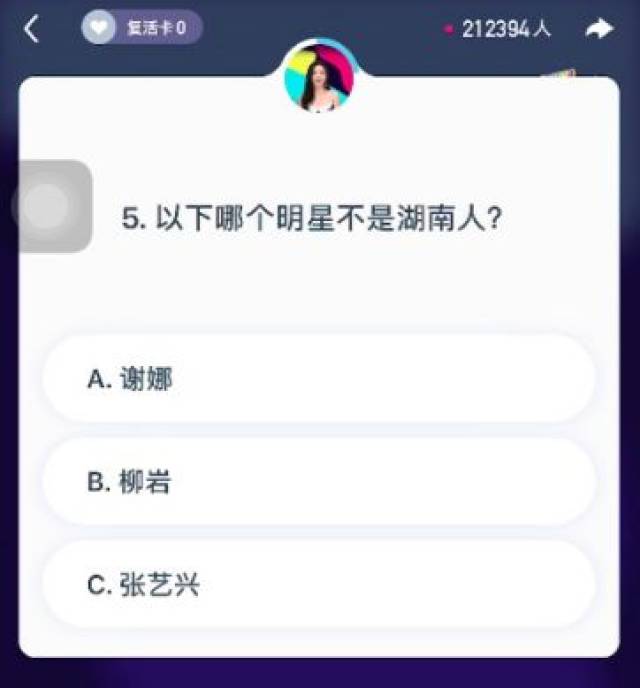640x688 pixels.
Task: Share this quiz via arrow icon
Action: 598,29
